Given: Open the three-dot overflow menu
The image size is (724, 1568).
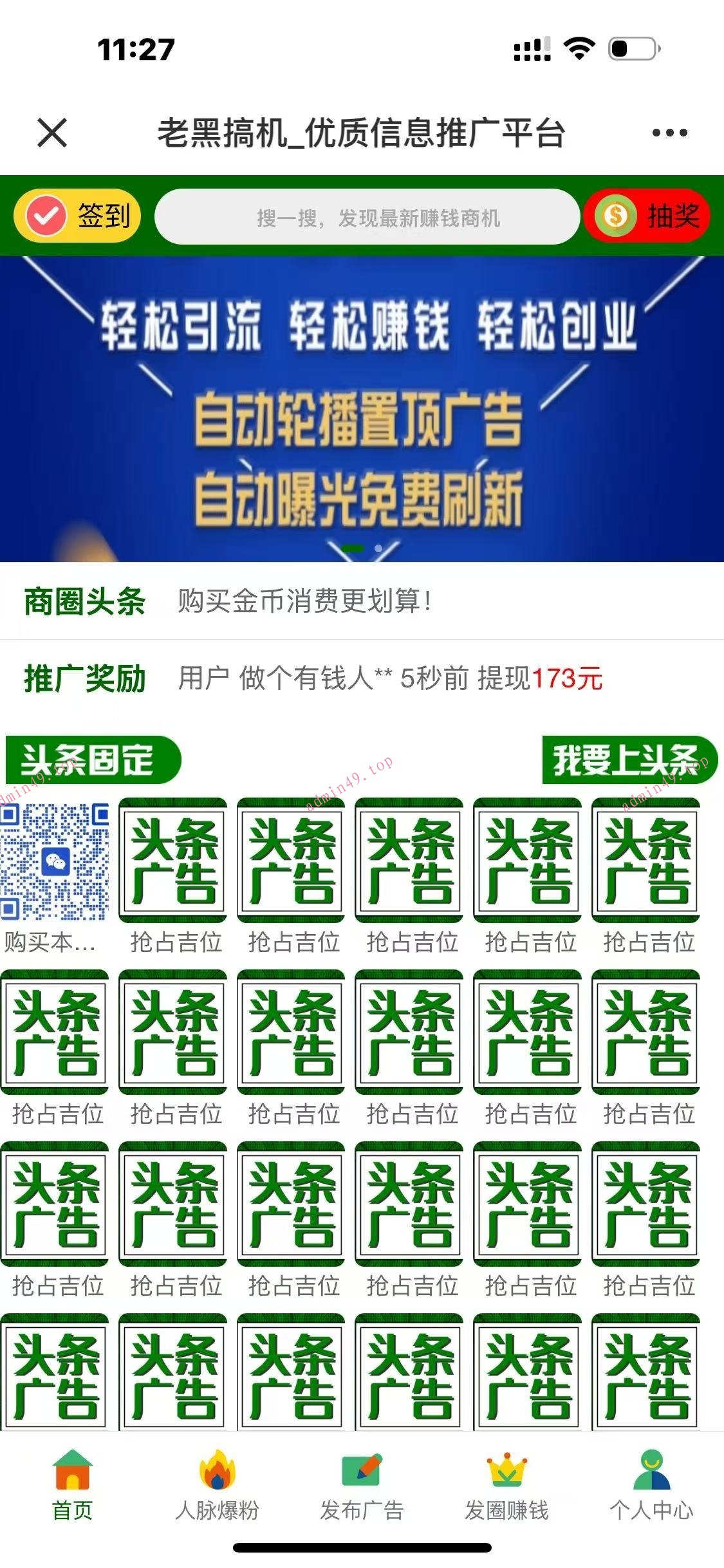Looking at the screenshot, I should pos(669,133).
